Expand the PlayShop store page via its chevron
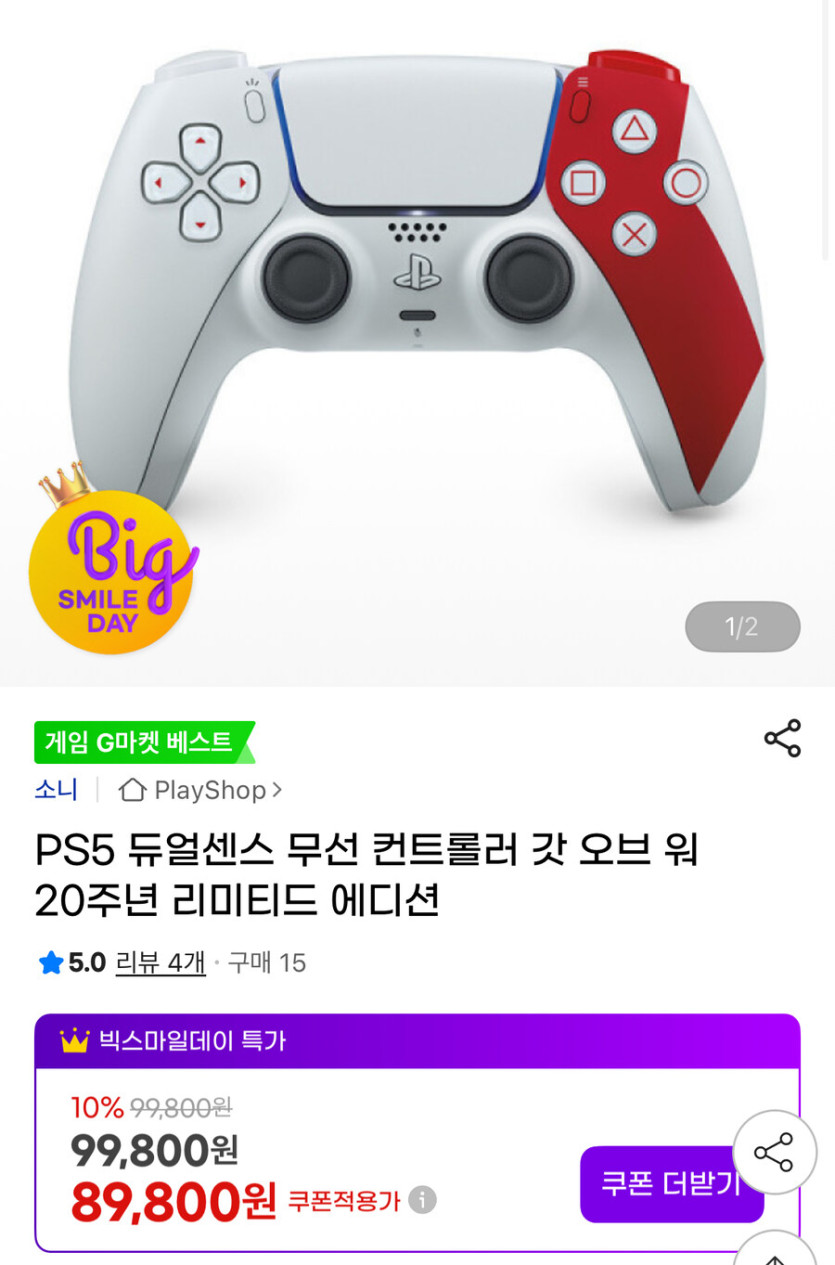 tap(275, 789)
